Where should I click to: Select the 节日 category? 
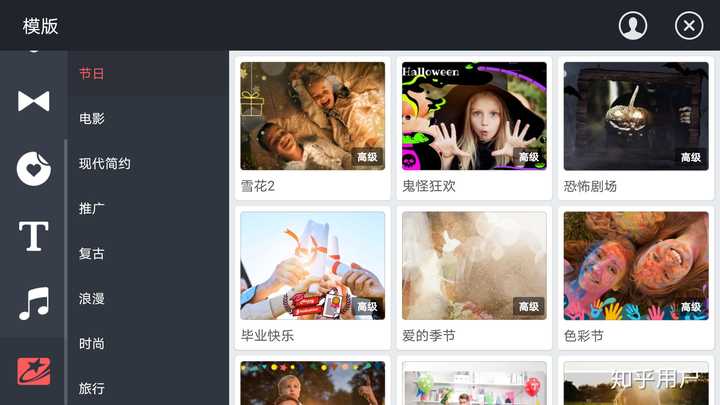pos(92,73)
